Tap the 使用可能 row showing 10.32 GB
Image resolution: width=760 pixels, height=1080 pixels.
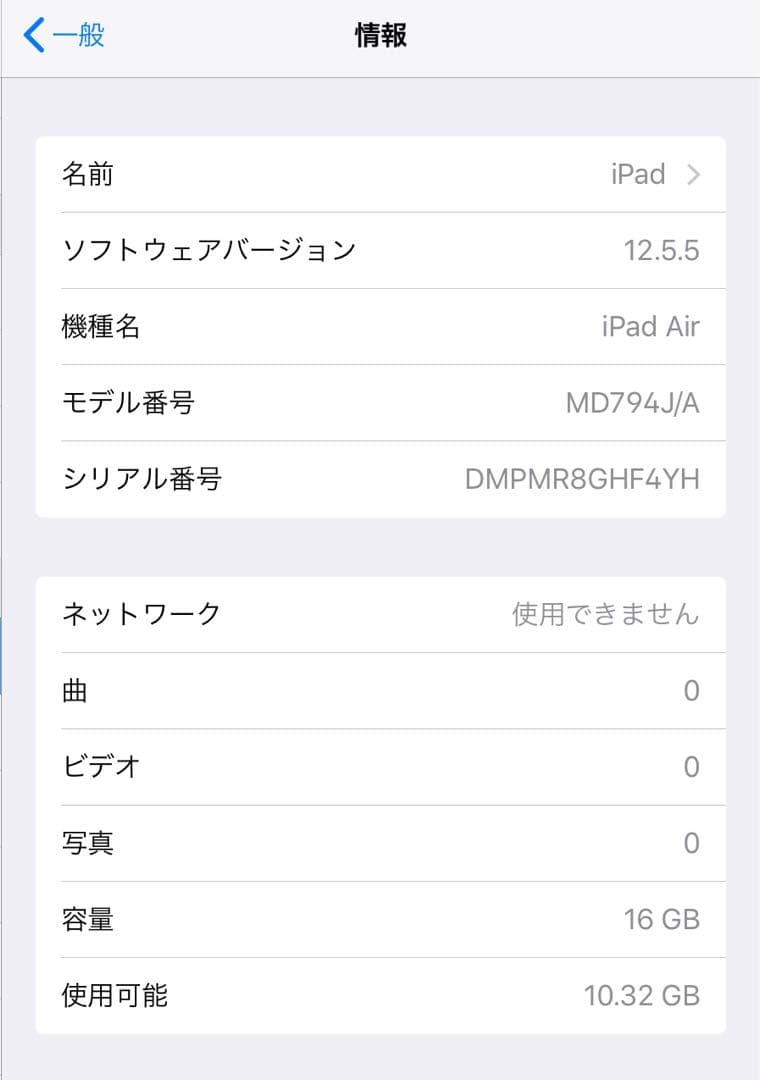(x=380, y=994)
